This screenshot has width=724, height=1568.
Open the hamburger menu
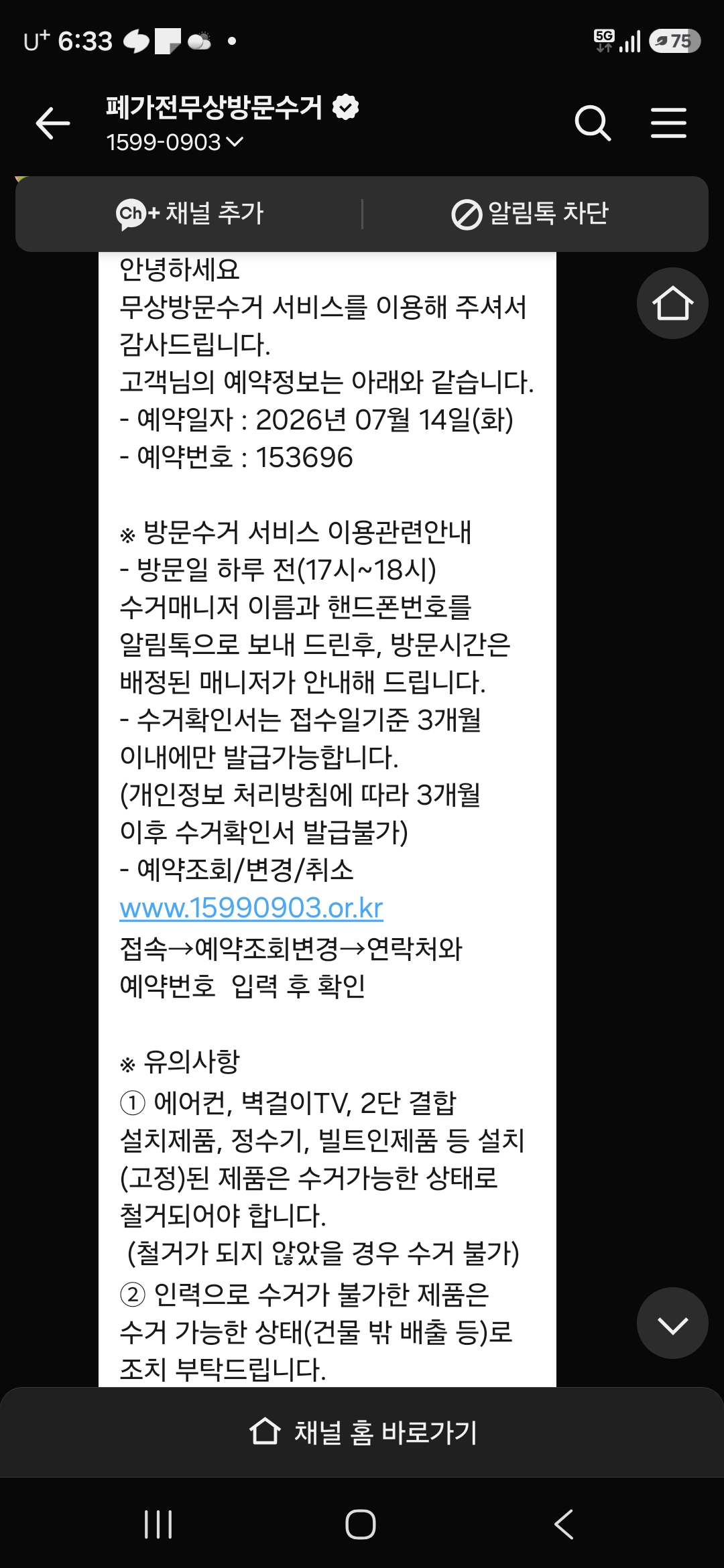(668, 123)
